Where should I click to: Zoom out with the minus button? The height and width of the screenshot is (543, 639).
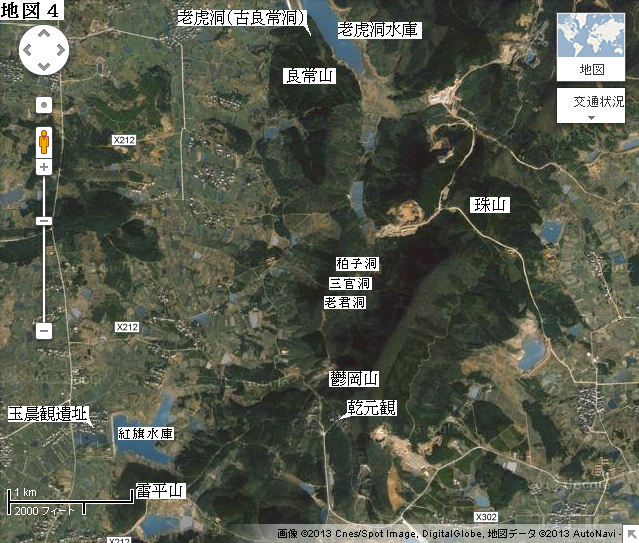[x=44, y=330]
